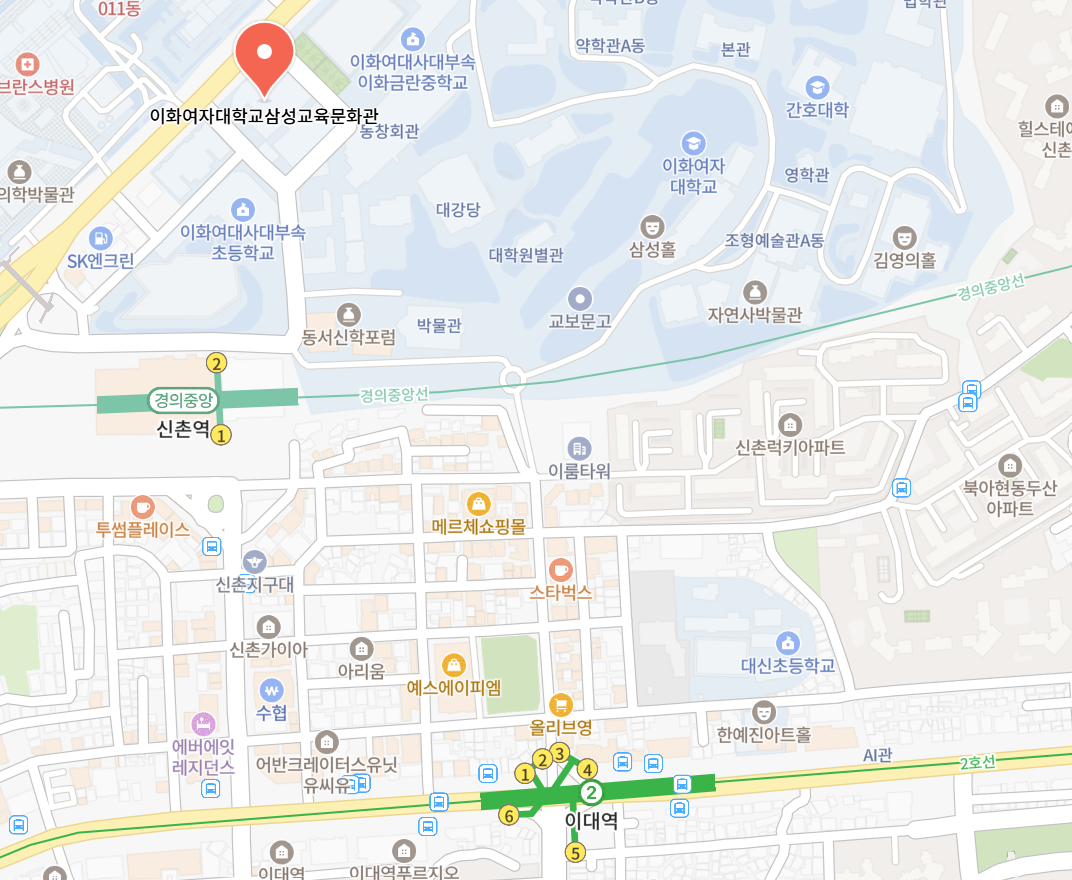The height and width of the screenshot is (880, 1072).
Task: Select the 올리브영 shop marker
Action: coord(561,704)
